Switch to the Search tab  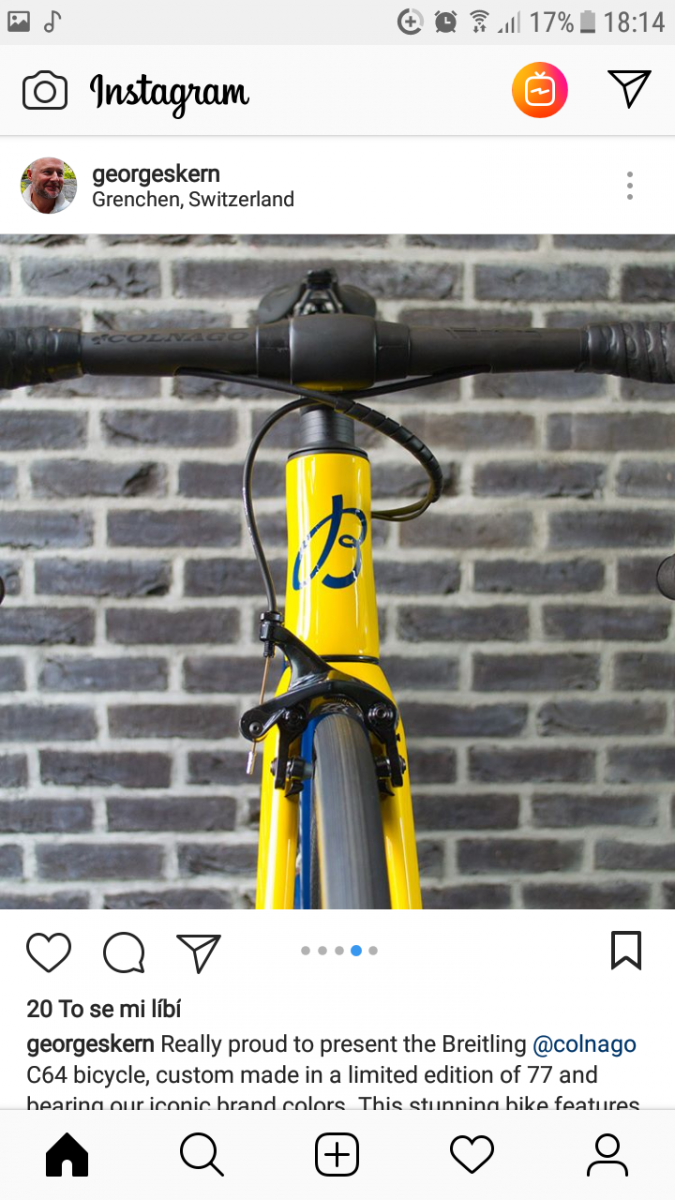(x=202, y=1155)
